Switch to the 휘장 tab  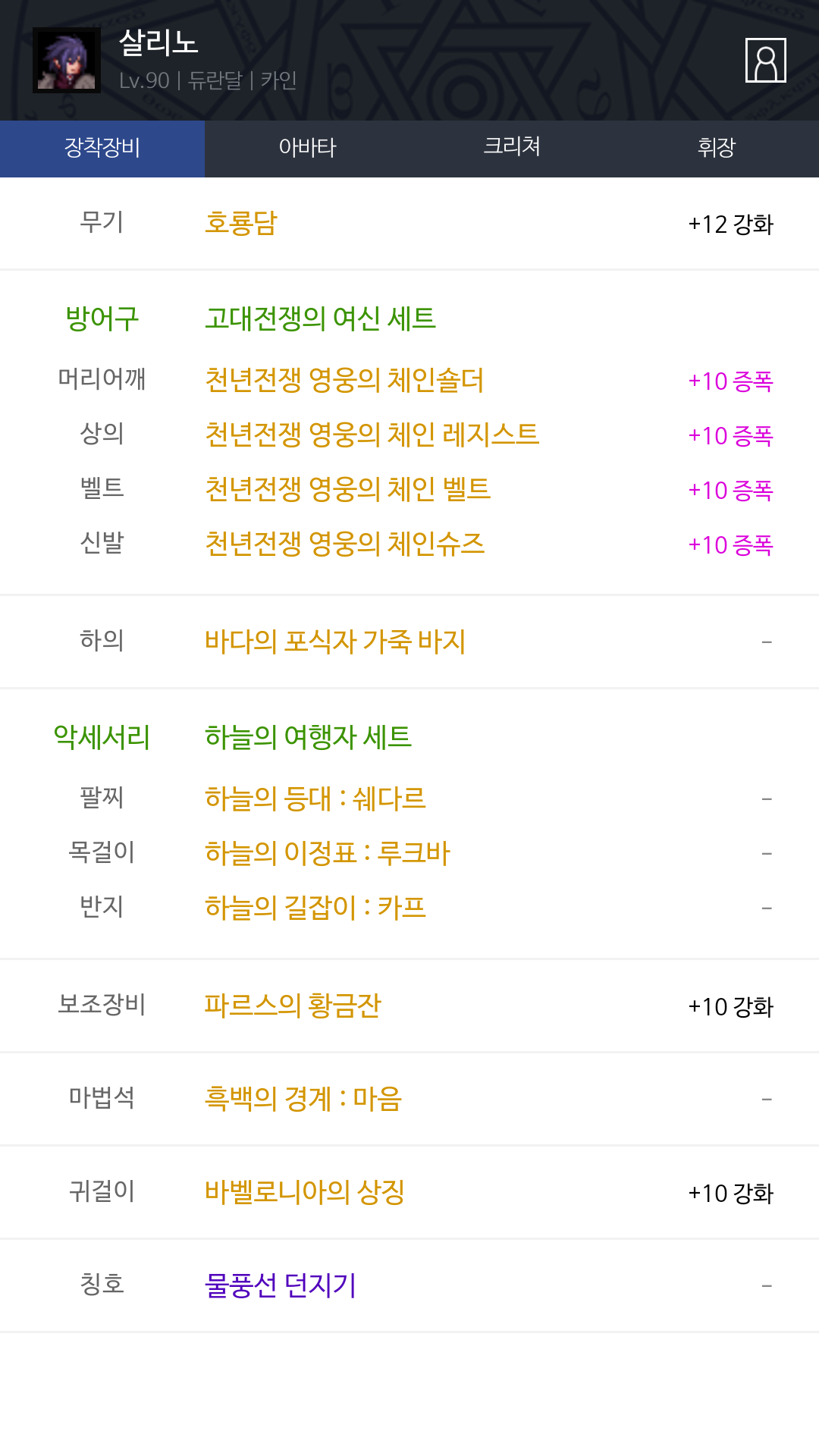tap(717, 149)
